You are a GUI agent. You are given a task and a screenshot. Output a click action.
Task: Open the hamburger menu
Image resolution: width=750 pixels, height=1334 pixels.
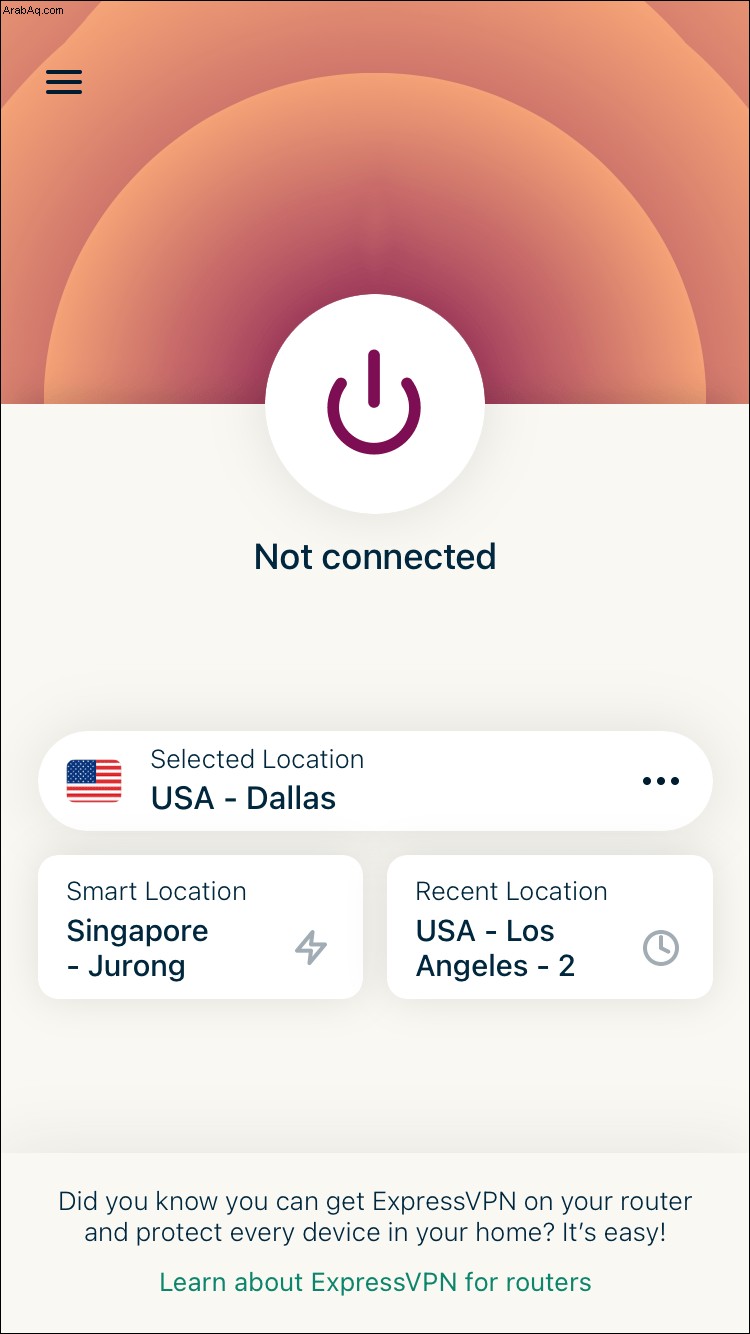(64, 82)
